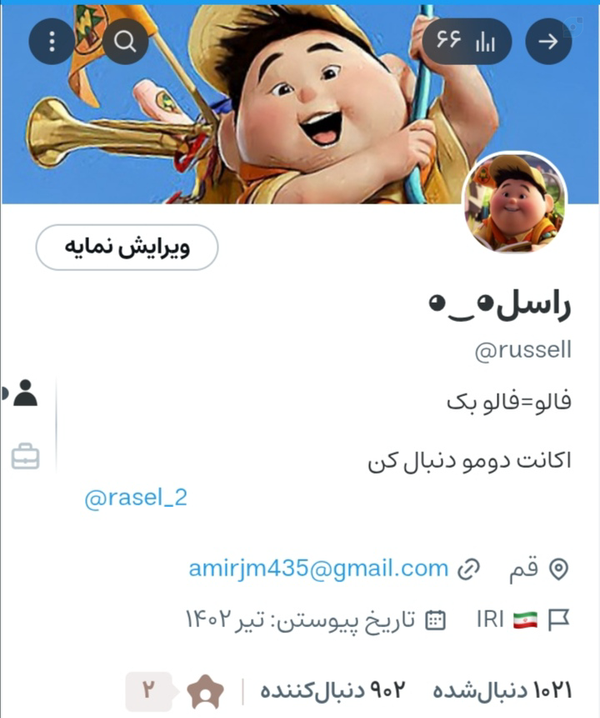
Task: Open the @rasel_2 mention link
Action: 136,498
